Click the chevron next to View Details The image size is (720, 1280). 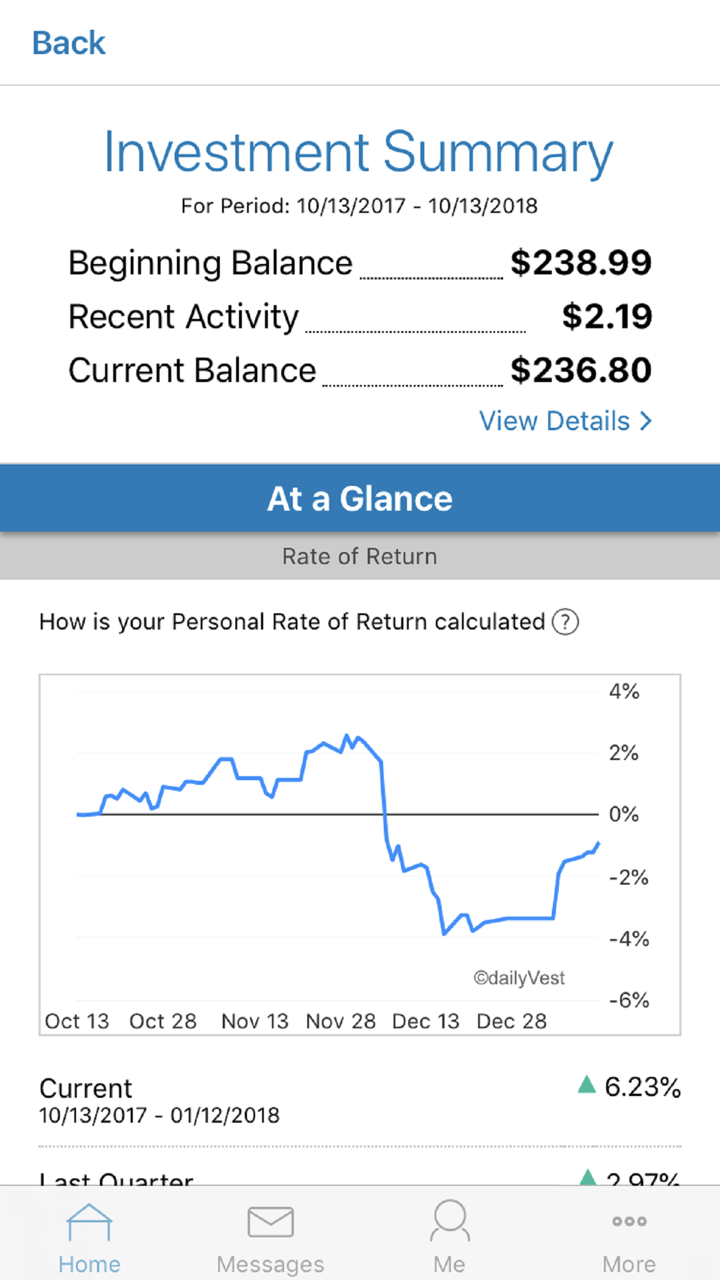[647, 421]
